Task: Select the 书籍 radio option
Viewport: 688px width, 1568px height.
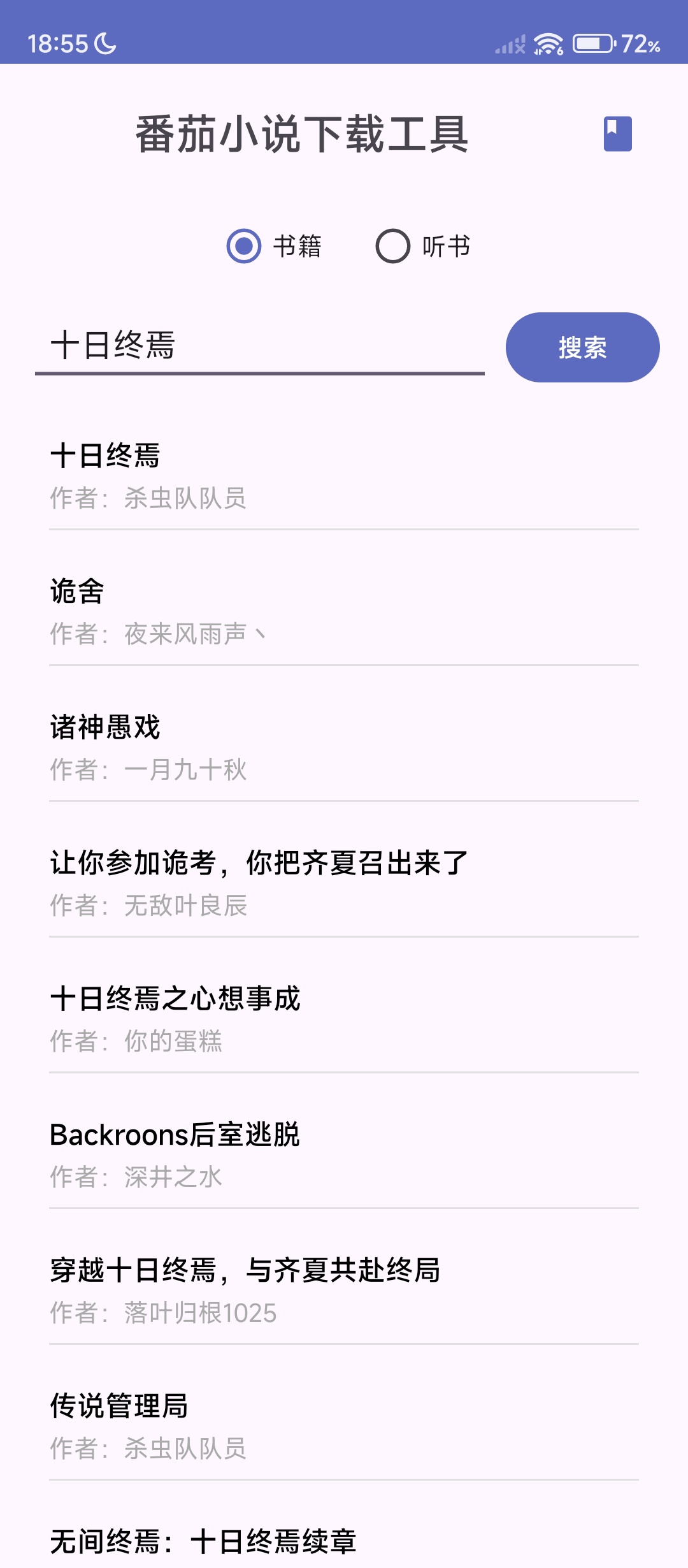Action: 245,246
